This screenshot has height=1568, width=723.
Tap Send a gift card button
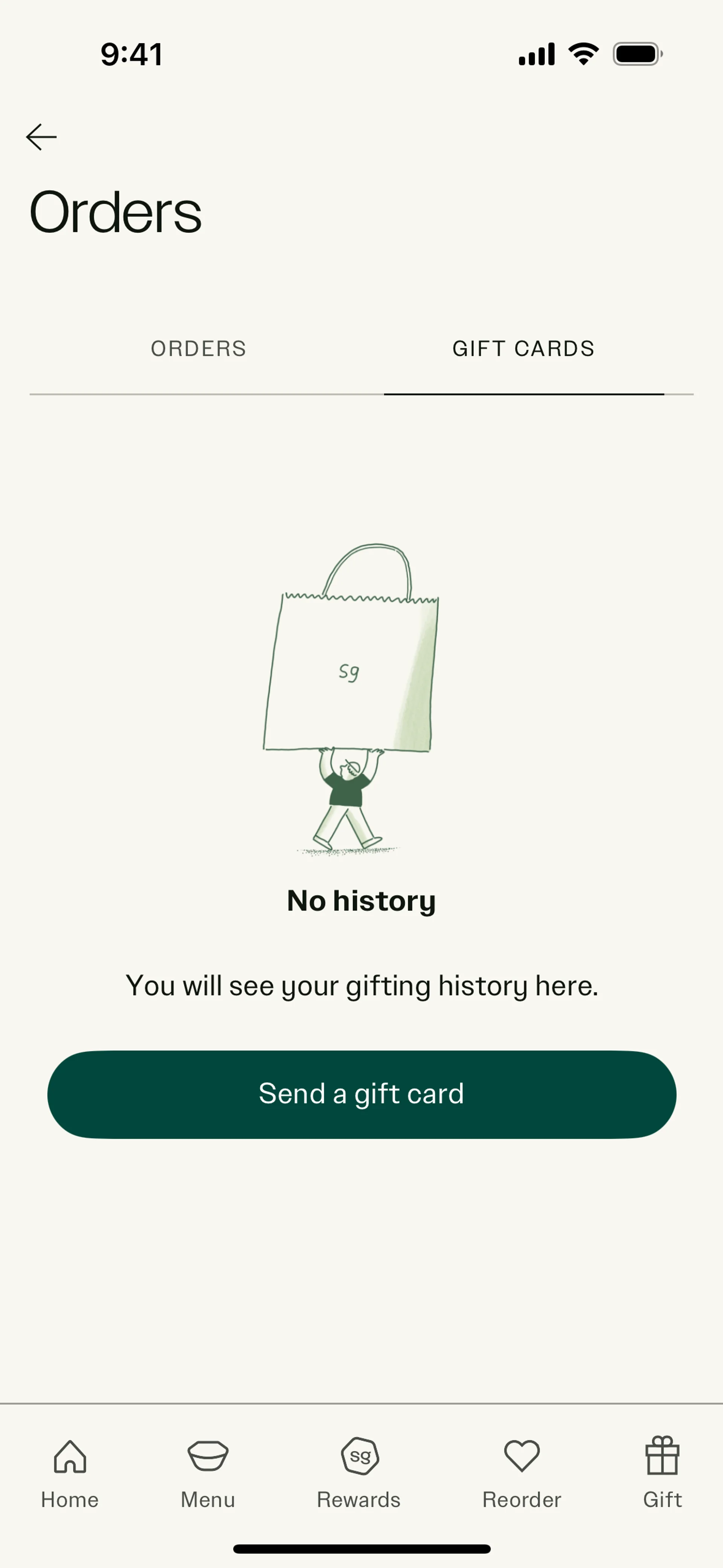point(361,1094)
